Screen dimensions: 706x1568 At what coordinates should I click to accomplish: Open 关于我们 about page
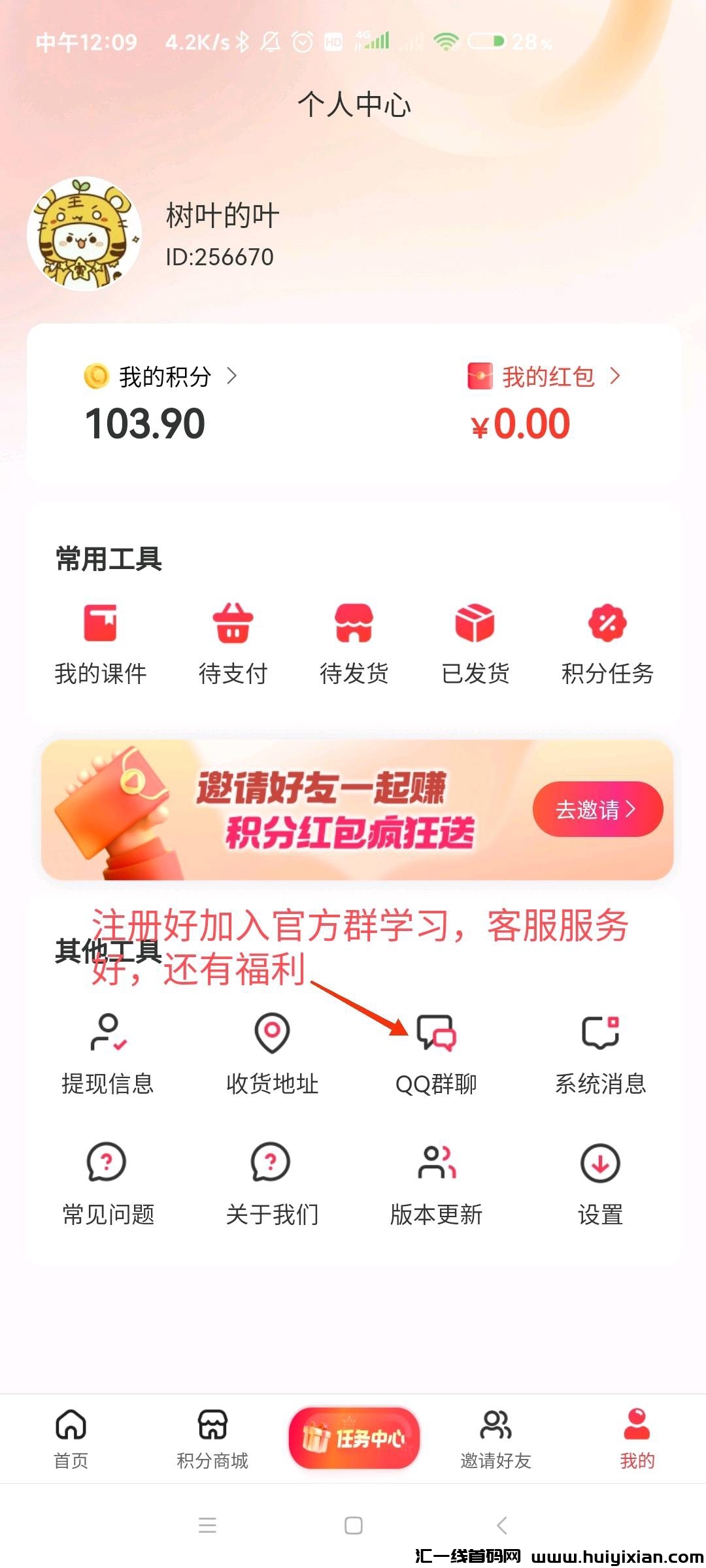(272, 1184)
